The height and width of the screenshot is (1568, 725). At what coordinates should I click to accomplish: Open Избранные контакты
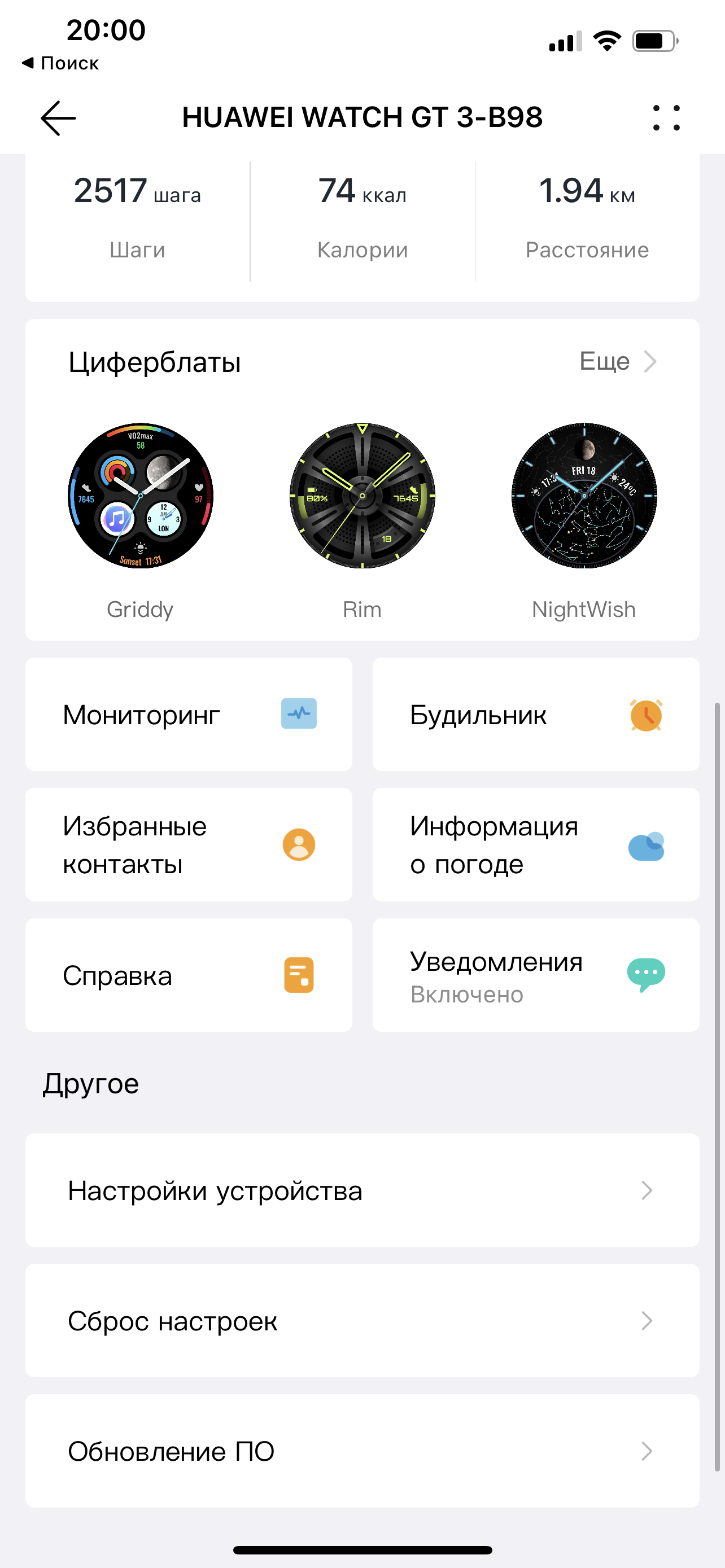point(189,845)
